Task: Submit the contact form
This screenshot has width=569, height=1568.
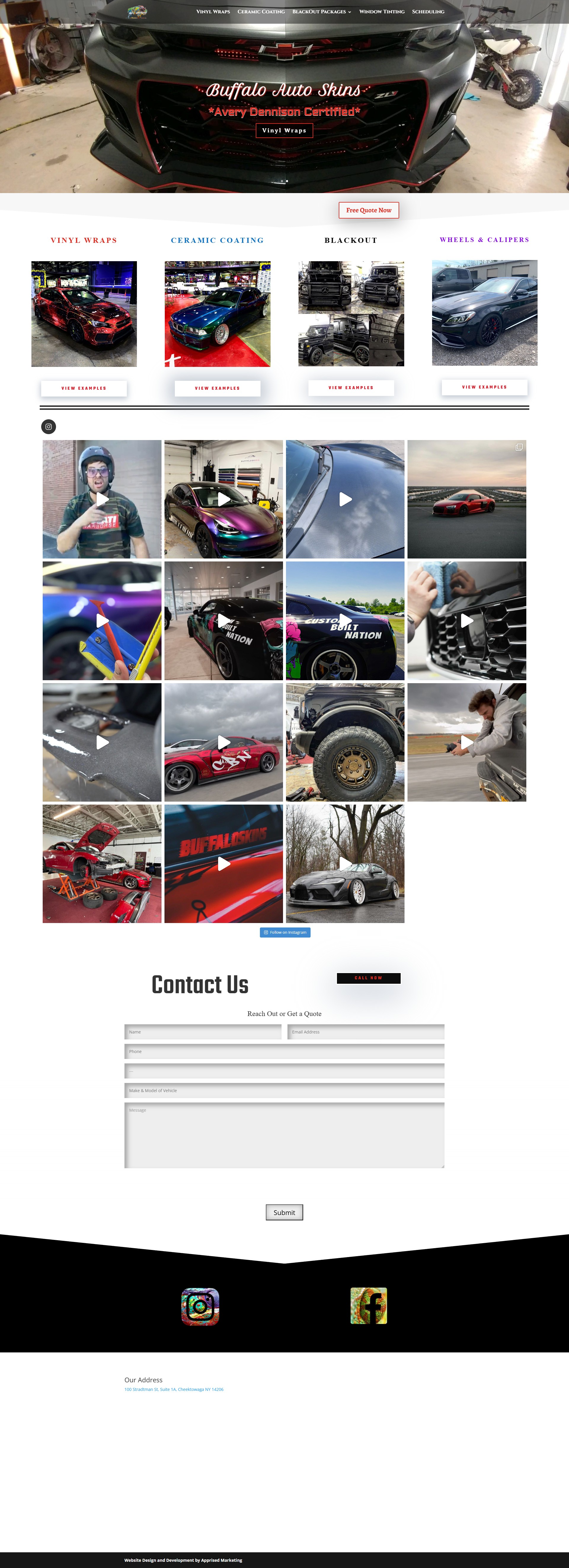Action: point(284,1212)
